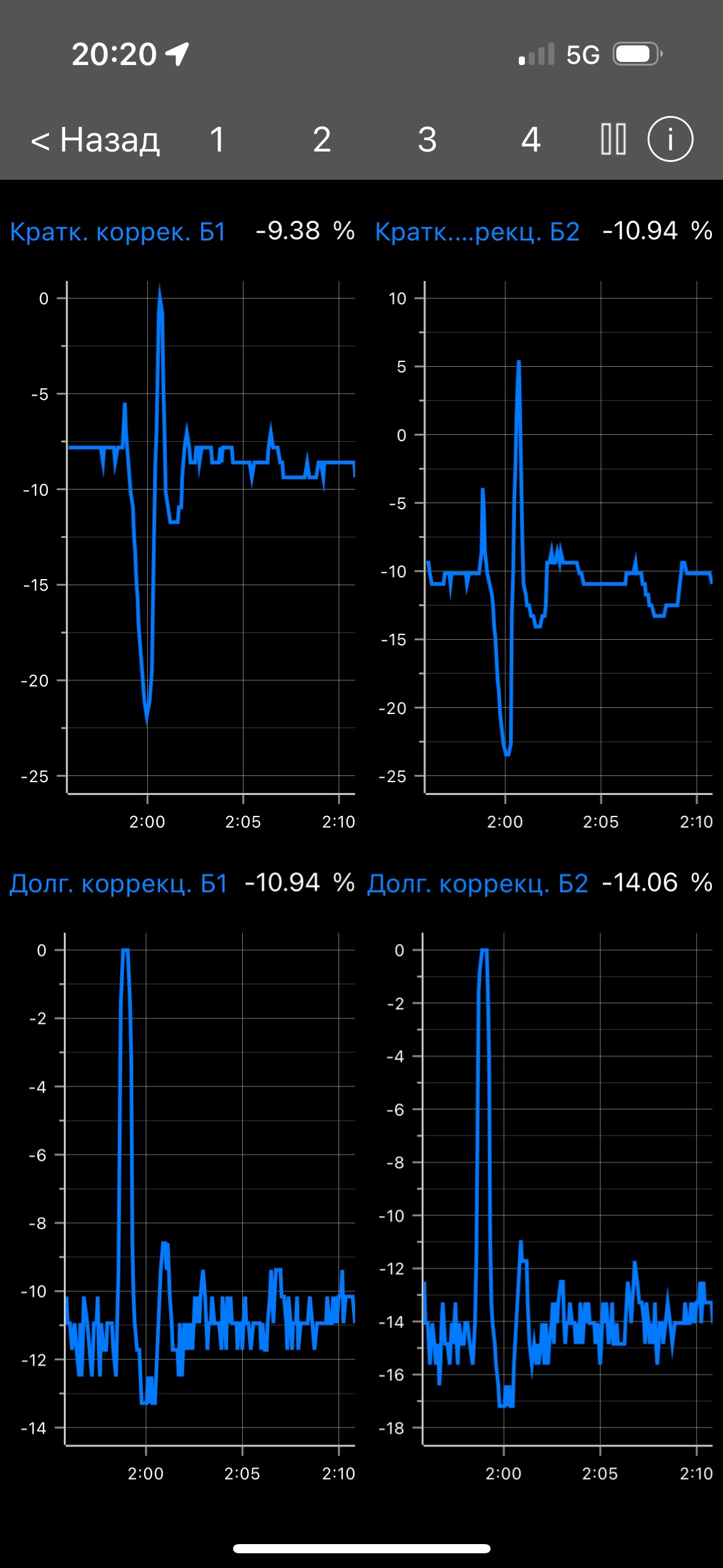
Task: Switch to page 2
Action: pyautogui.click(x=322, y=140)
